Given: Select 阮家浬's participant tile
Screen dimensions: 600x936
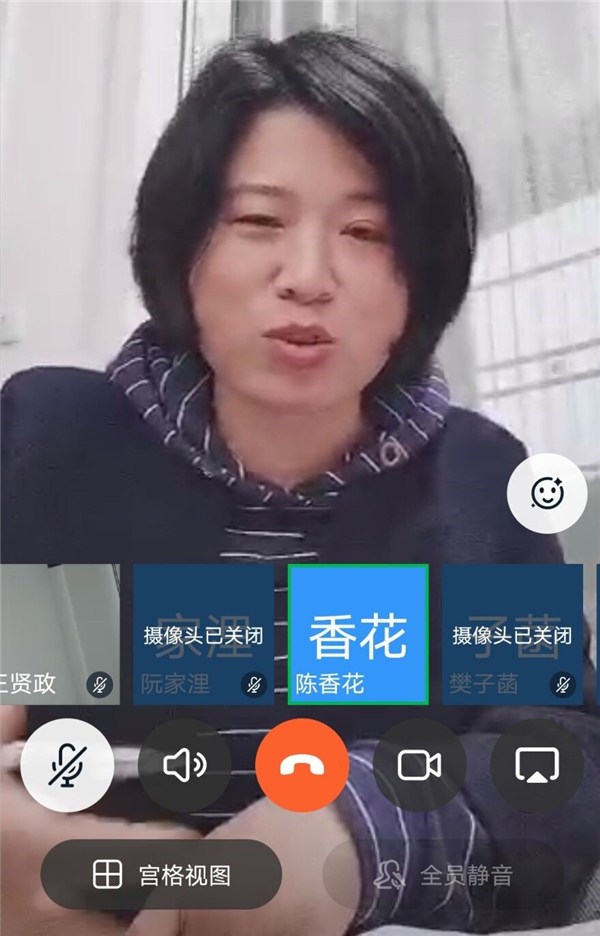Looking at the screenshot, I should [x=202, y=635].
